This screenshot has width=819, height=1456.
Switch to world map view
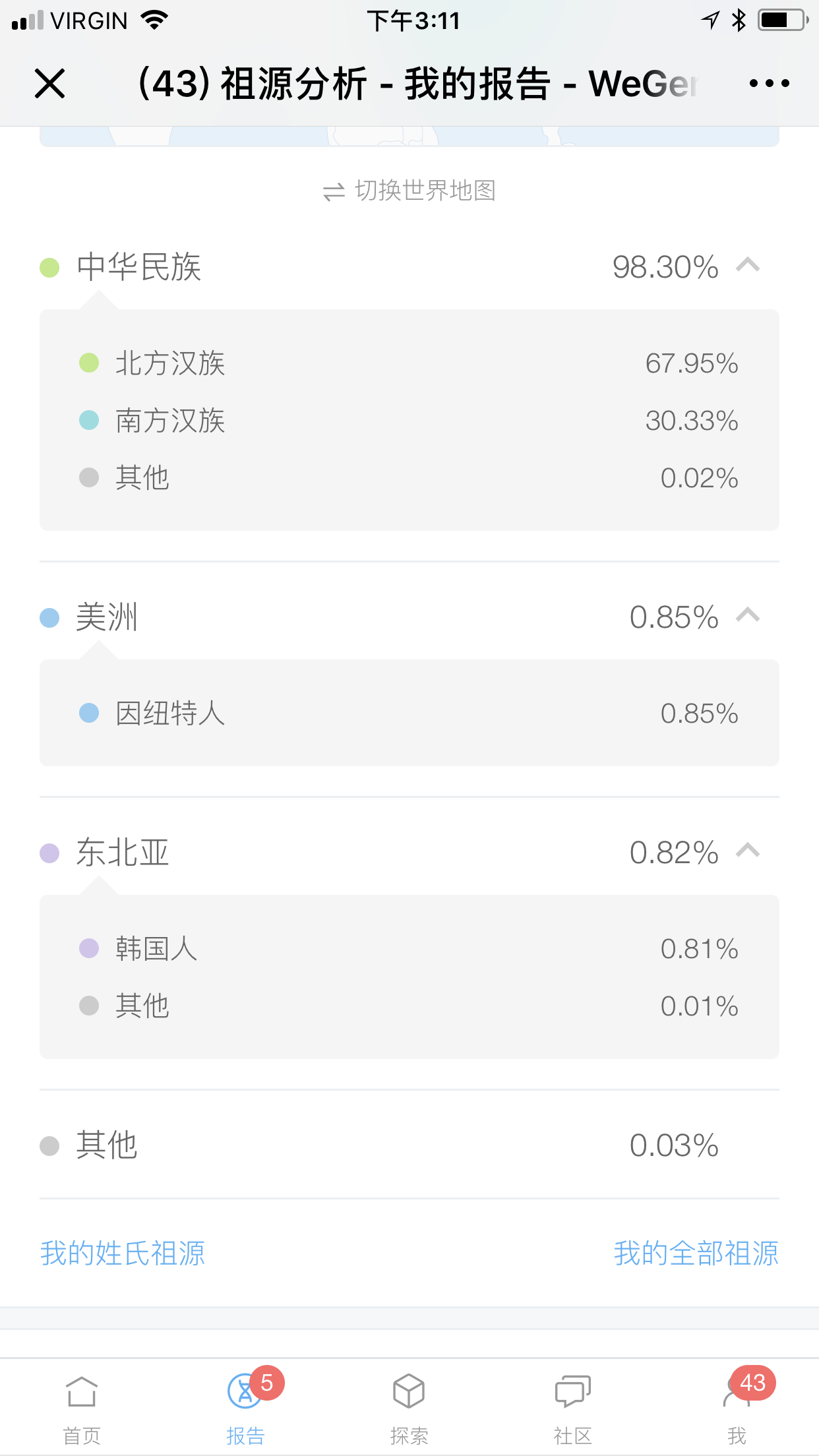click(x=409, y=191)
